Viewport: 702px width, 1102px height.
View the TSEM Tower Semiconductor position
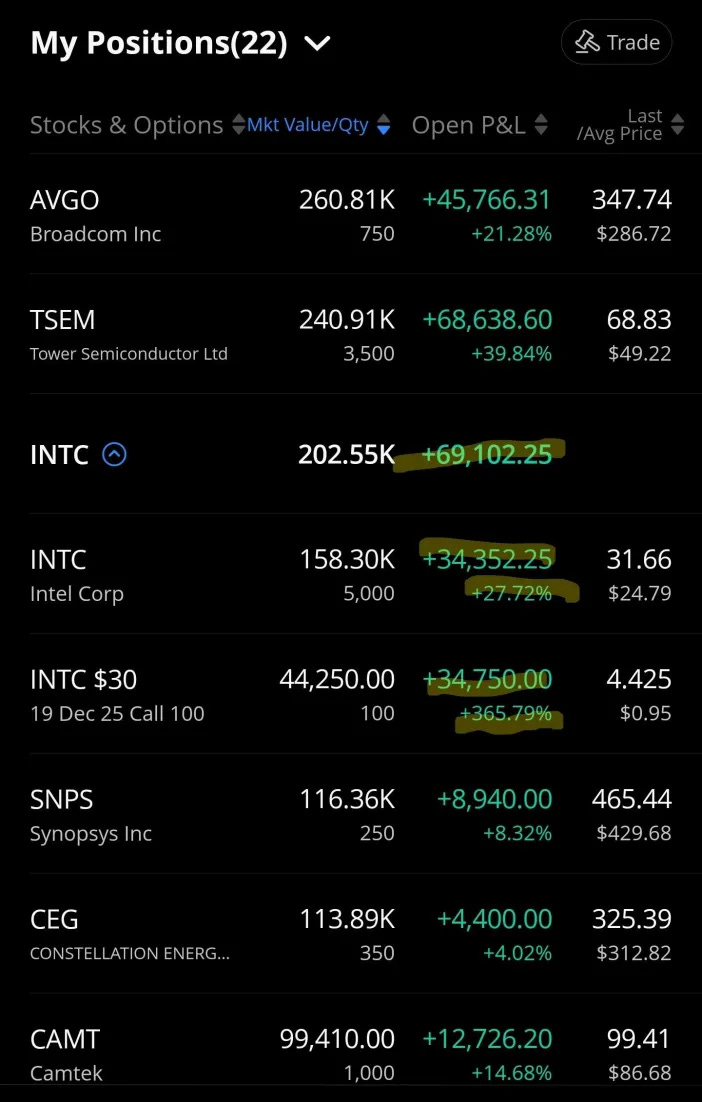[x=129, y=334]
